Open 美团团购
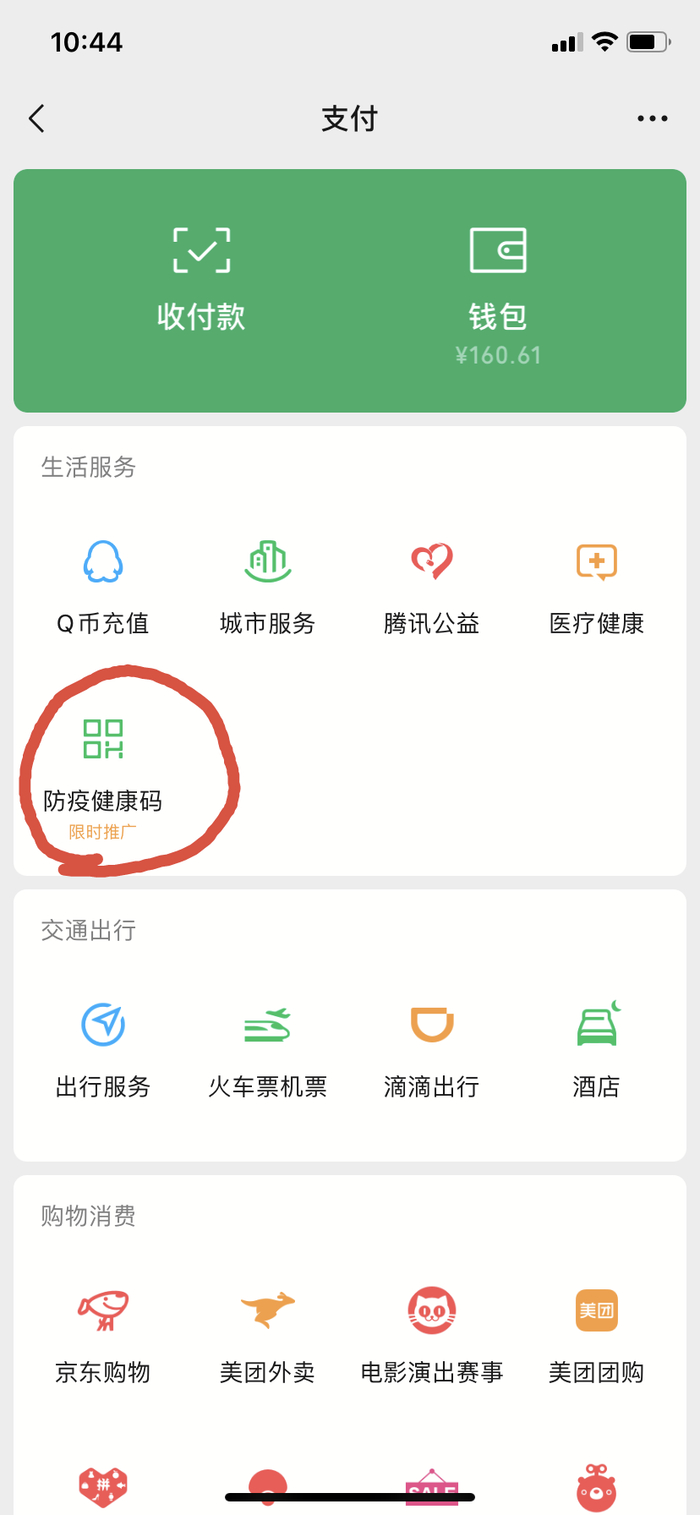Image resolution: width=700 pixels, height=1515 pixels. click(597, 1336)
